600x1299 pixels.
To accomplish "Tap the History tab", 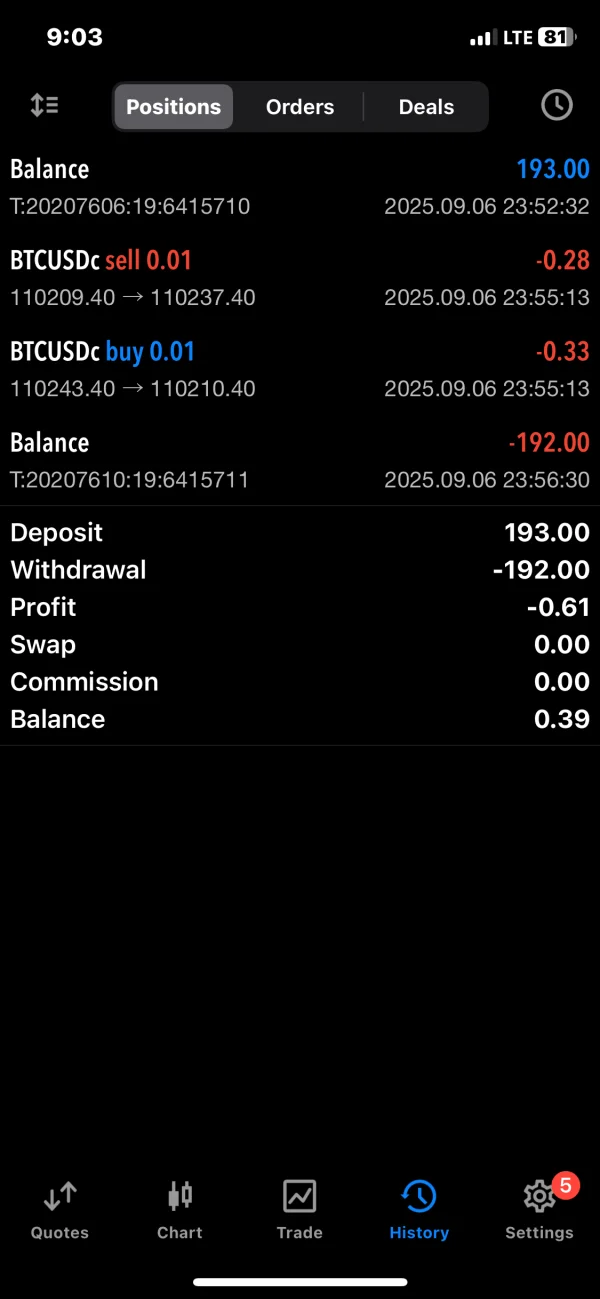I will pyautogui.click(x=419, y=1209).
